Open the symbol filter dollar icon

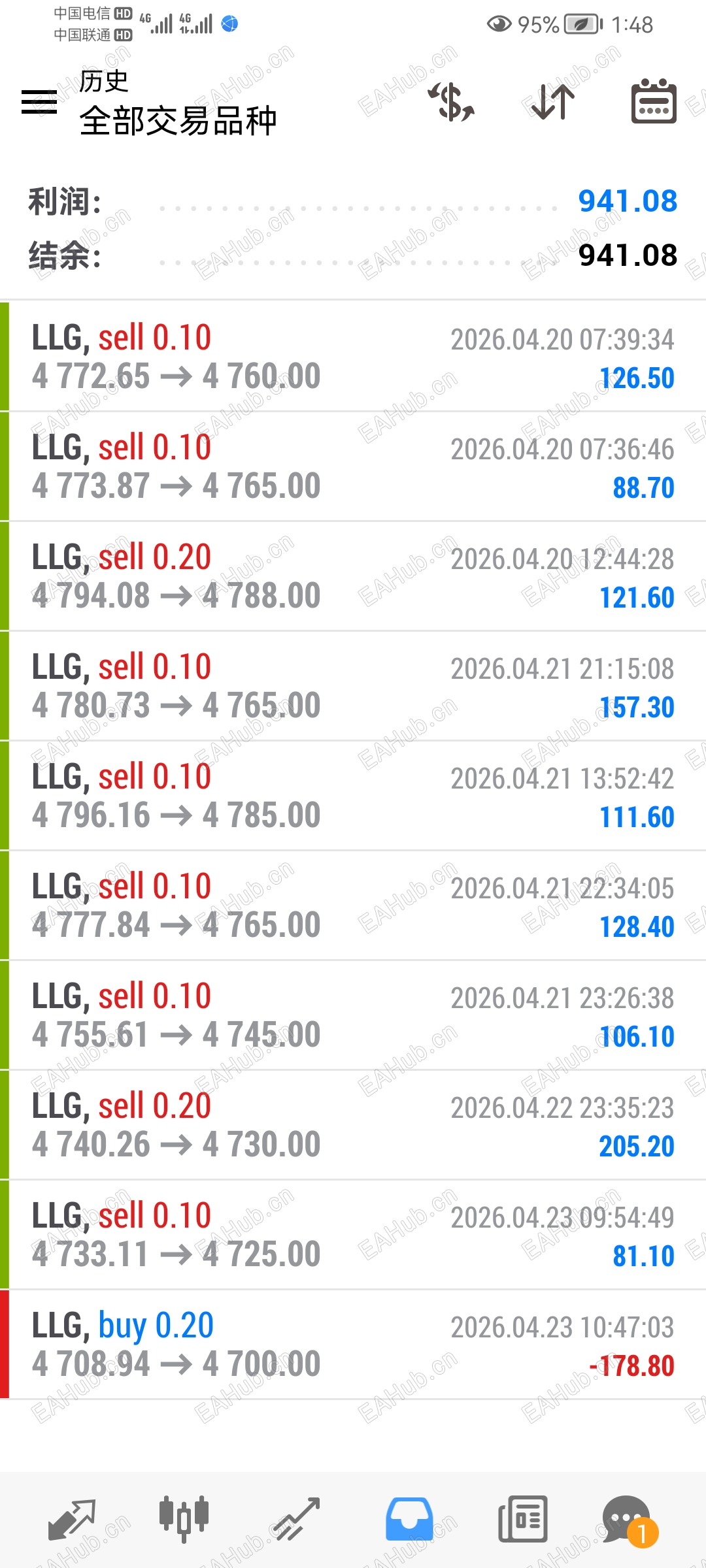451,102
